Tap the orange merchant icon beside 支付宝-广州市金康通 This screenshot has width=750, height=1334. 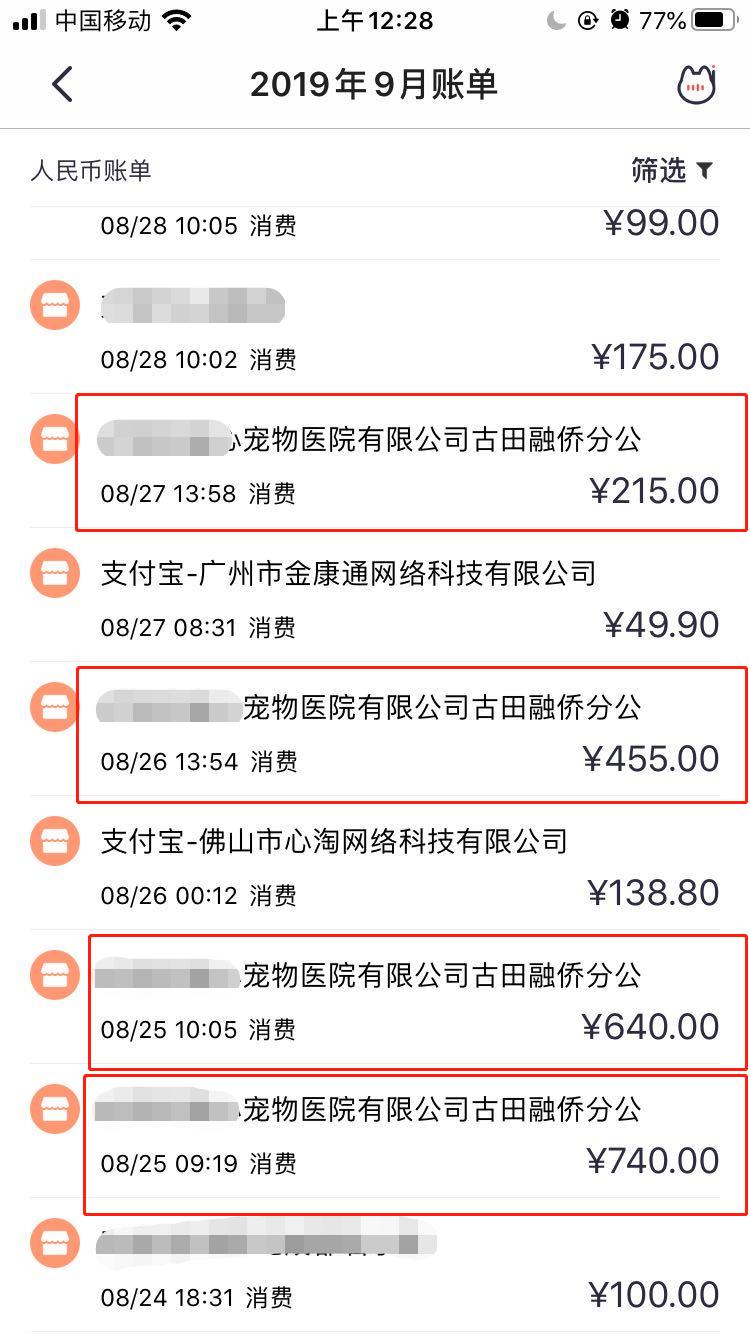[53, 573]
